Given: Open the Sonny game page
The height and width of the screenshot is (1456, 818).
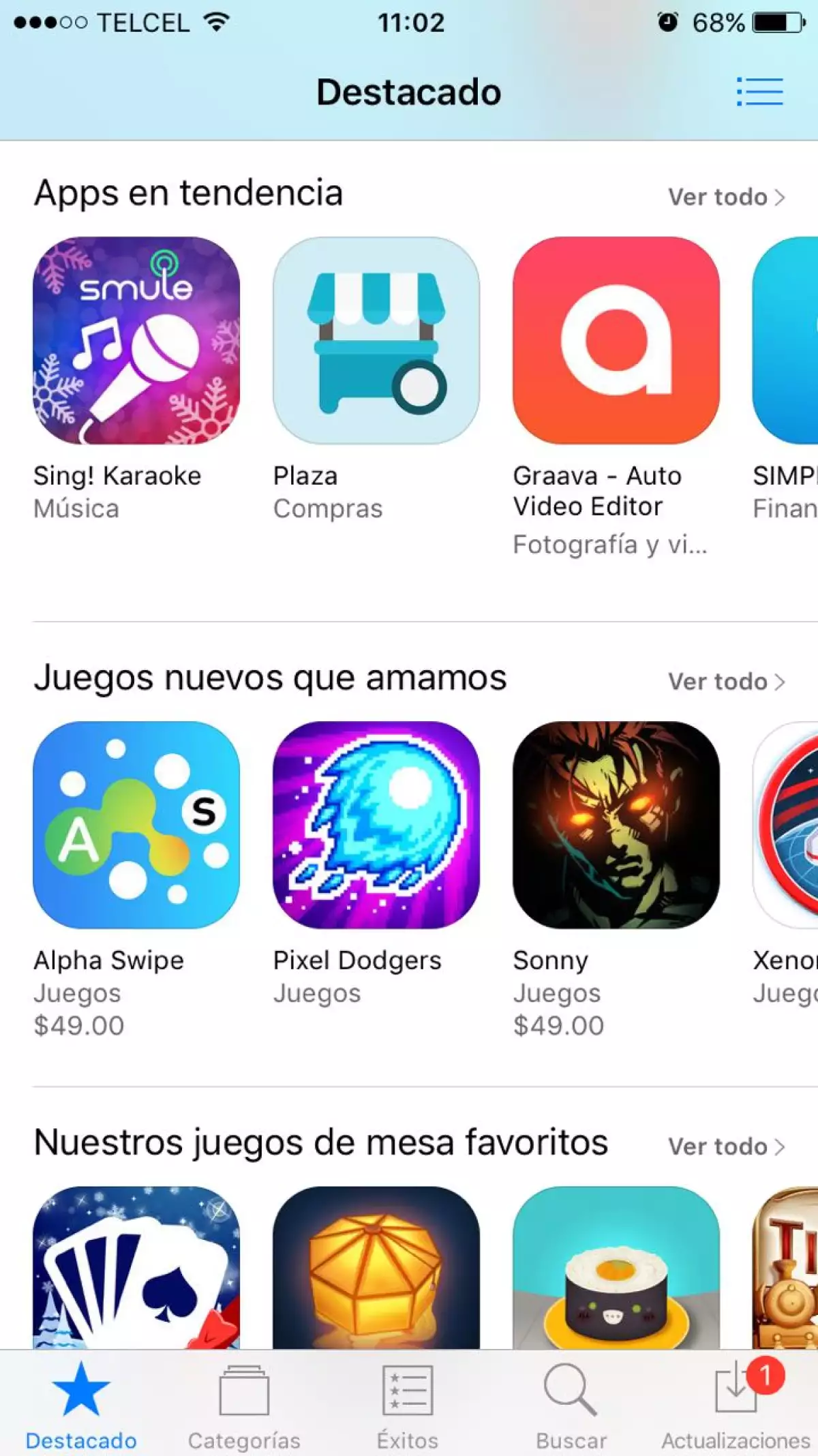Looking at the screenshot, I should click(616, 825).
